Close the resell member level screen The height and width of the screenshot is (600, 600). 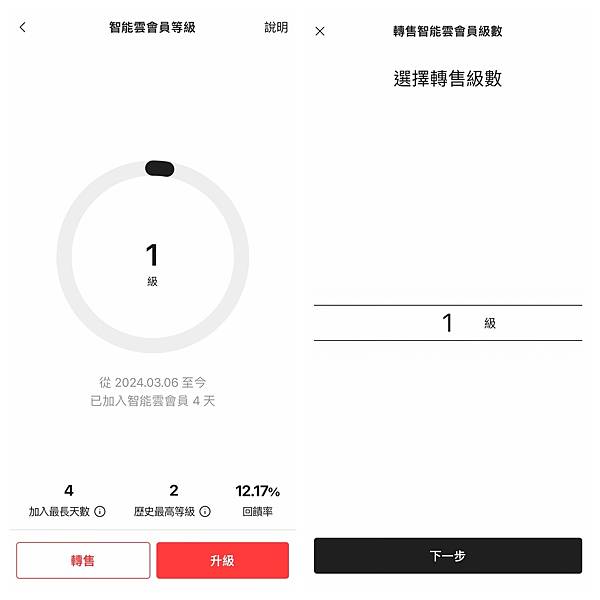320,31
